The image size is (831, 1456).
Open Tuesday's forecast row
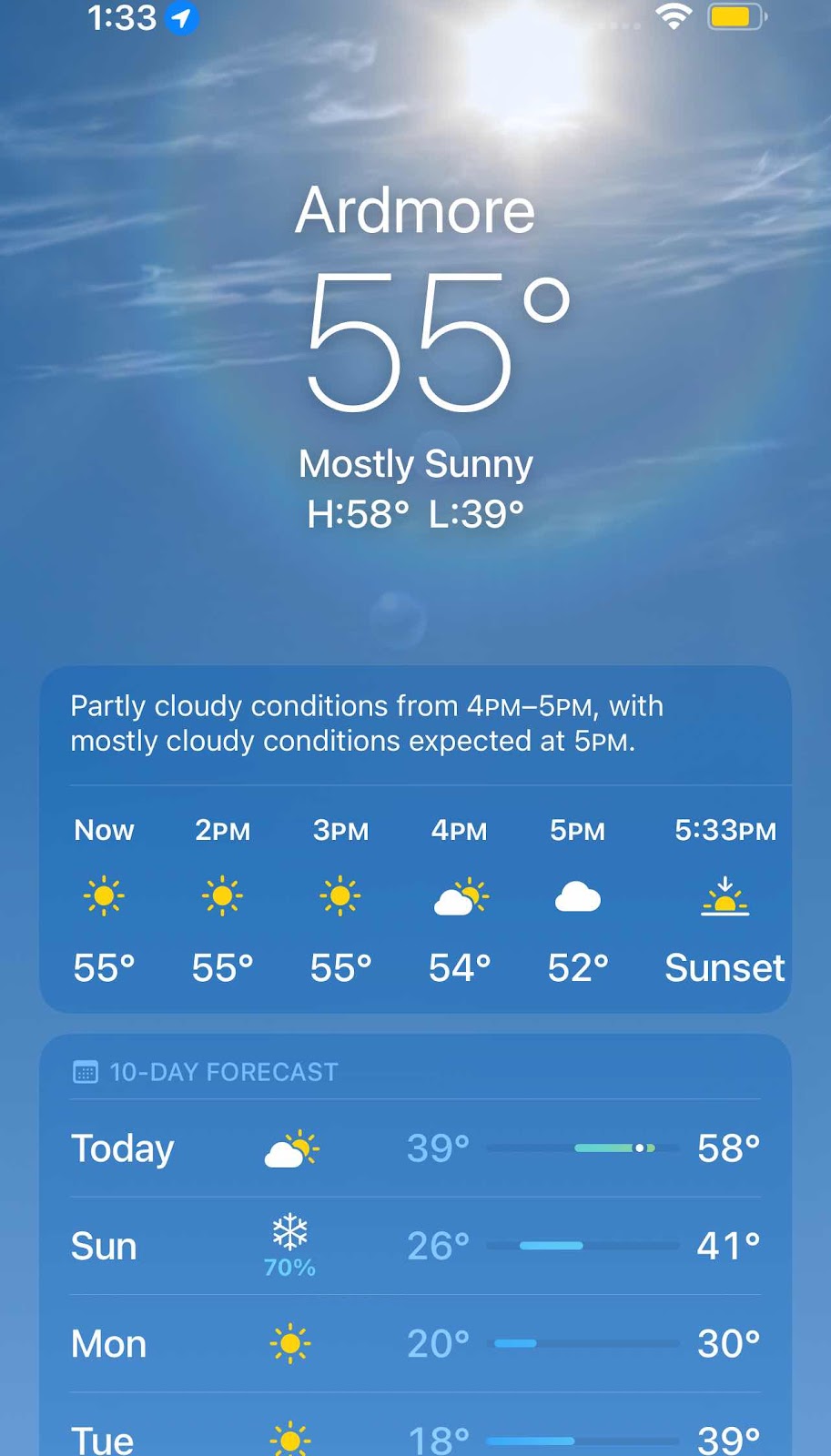pyautogui.click(x=415, y=1438)
